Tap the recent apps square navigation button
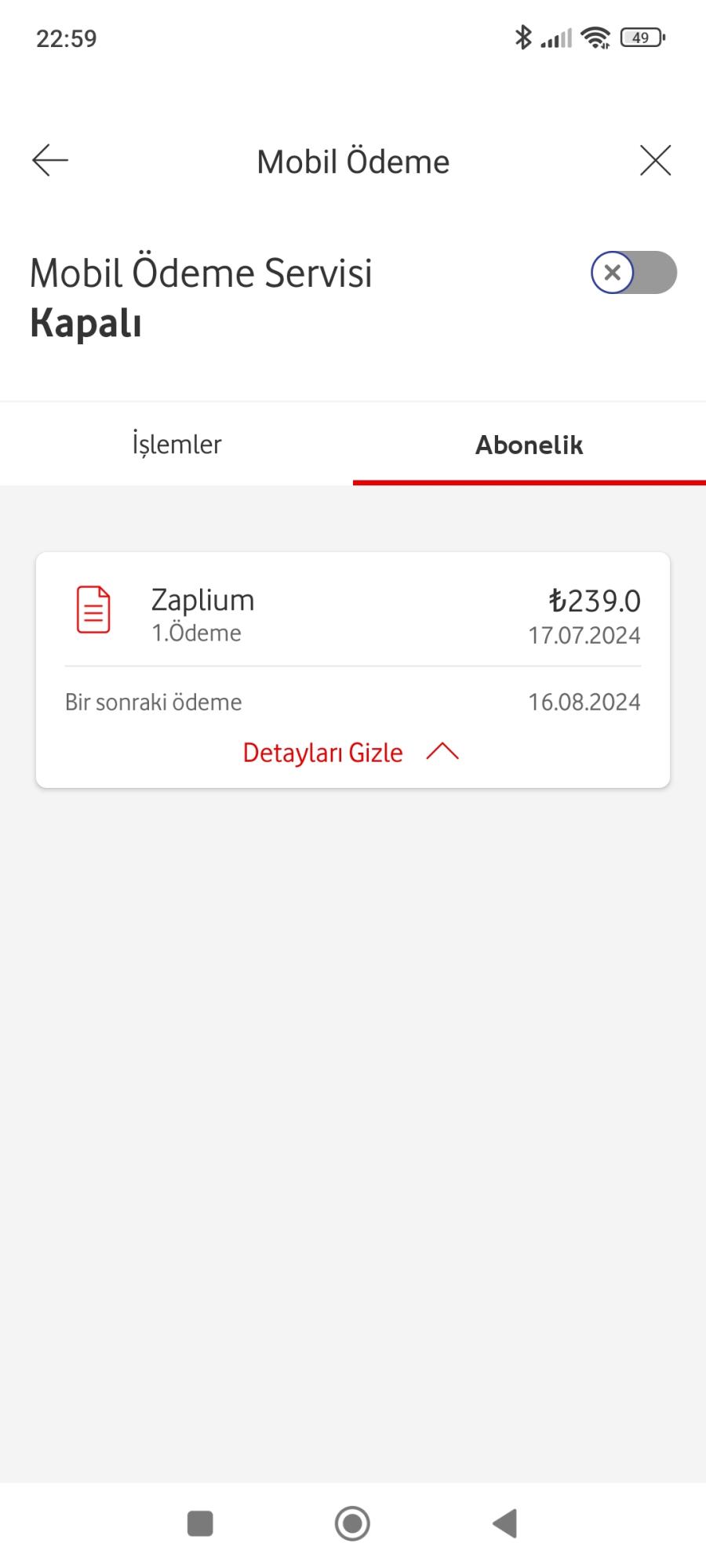Screen dimensions: 706x1568 200,1523
